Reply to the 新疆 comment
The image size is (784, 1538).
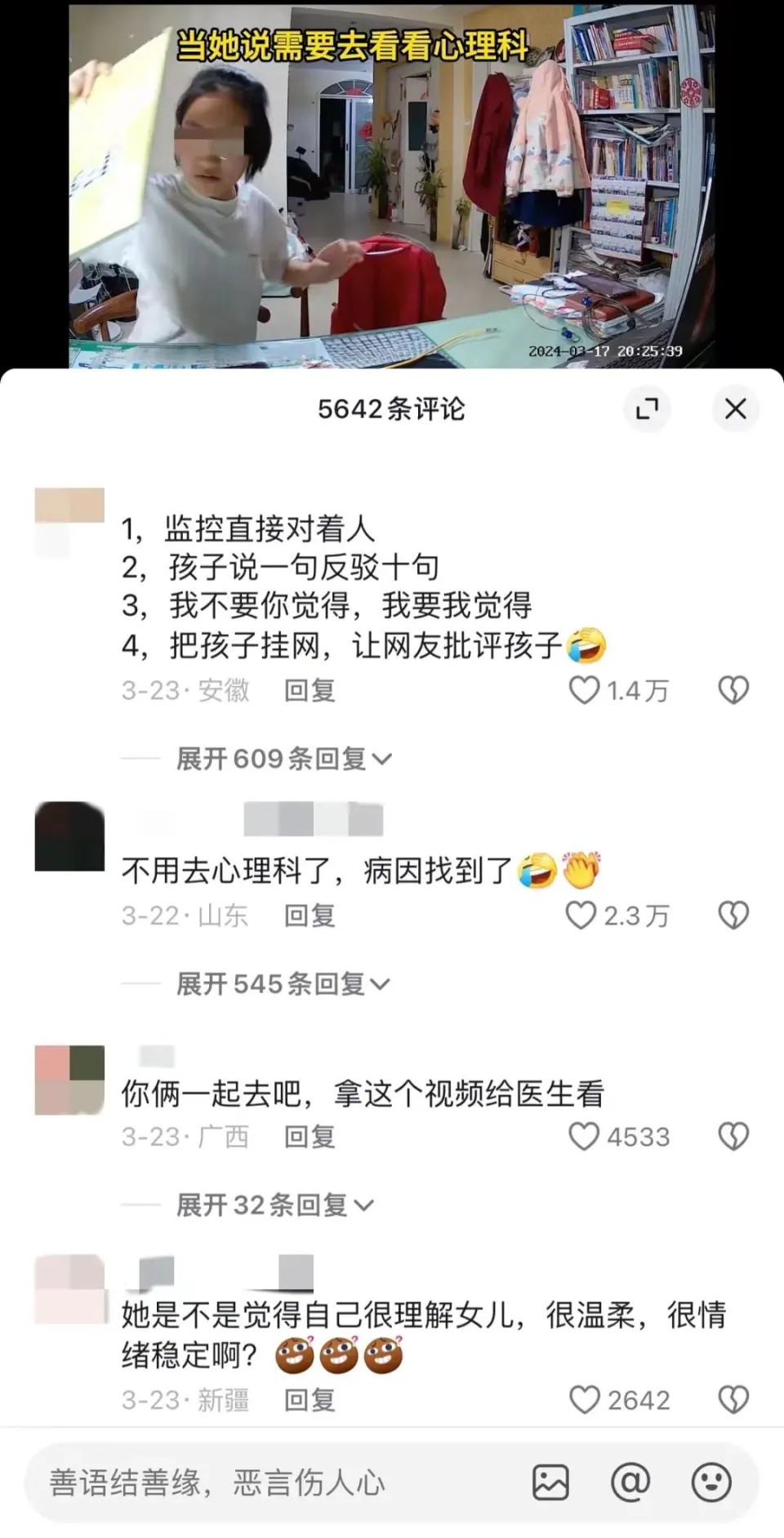[x=310, y=1400]
